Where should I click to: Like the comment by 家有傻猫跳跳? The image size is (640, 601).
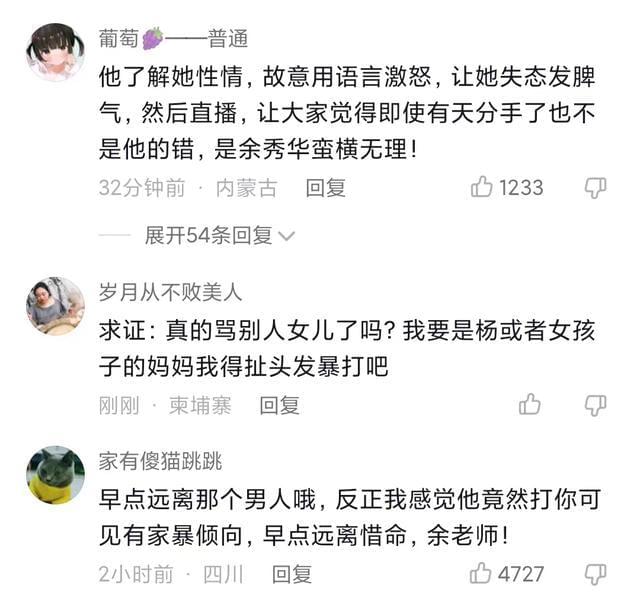click(x=482, y=573)
